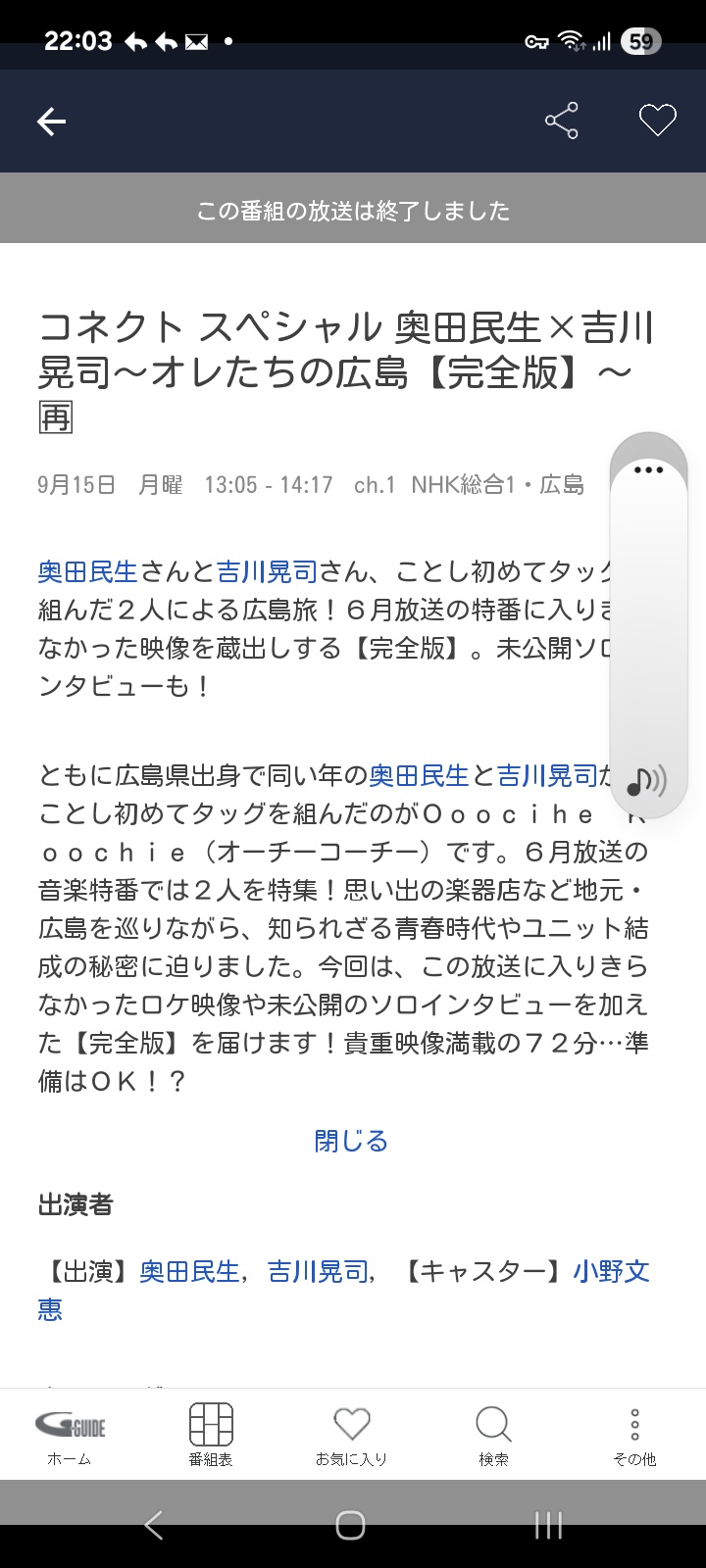The width and height of the screenshot is (706, 1568).
Task: Open the floating panel's three-dot menu
Action: point(648,469)
